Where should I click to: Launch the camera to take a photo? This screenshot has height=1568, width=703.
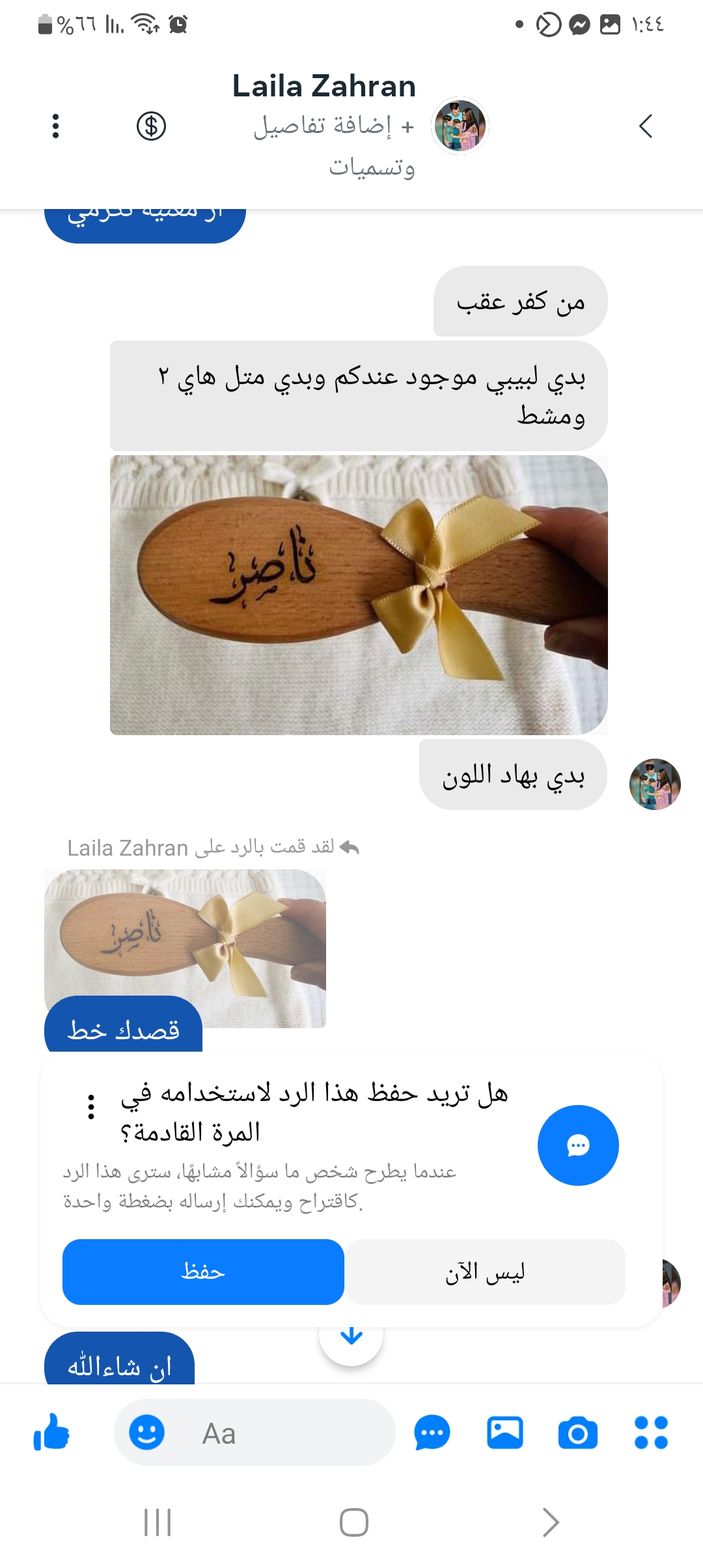578,1433
